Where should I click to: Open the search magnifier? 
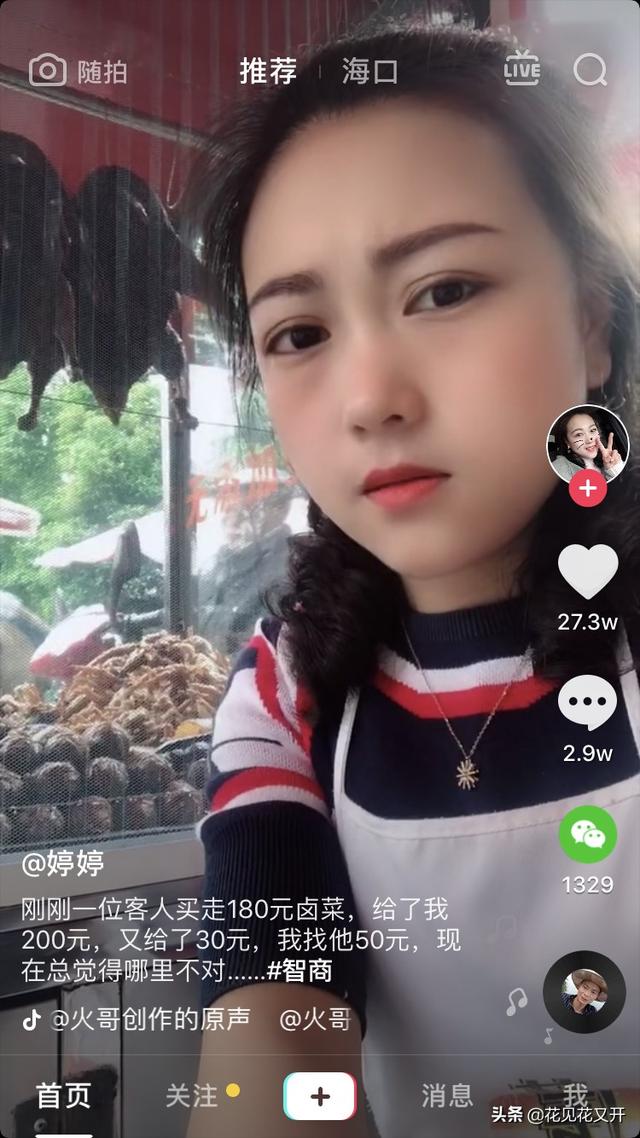590,70
